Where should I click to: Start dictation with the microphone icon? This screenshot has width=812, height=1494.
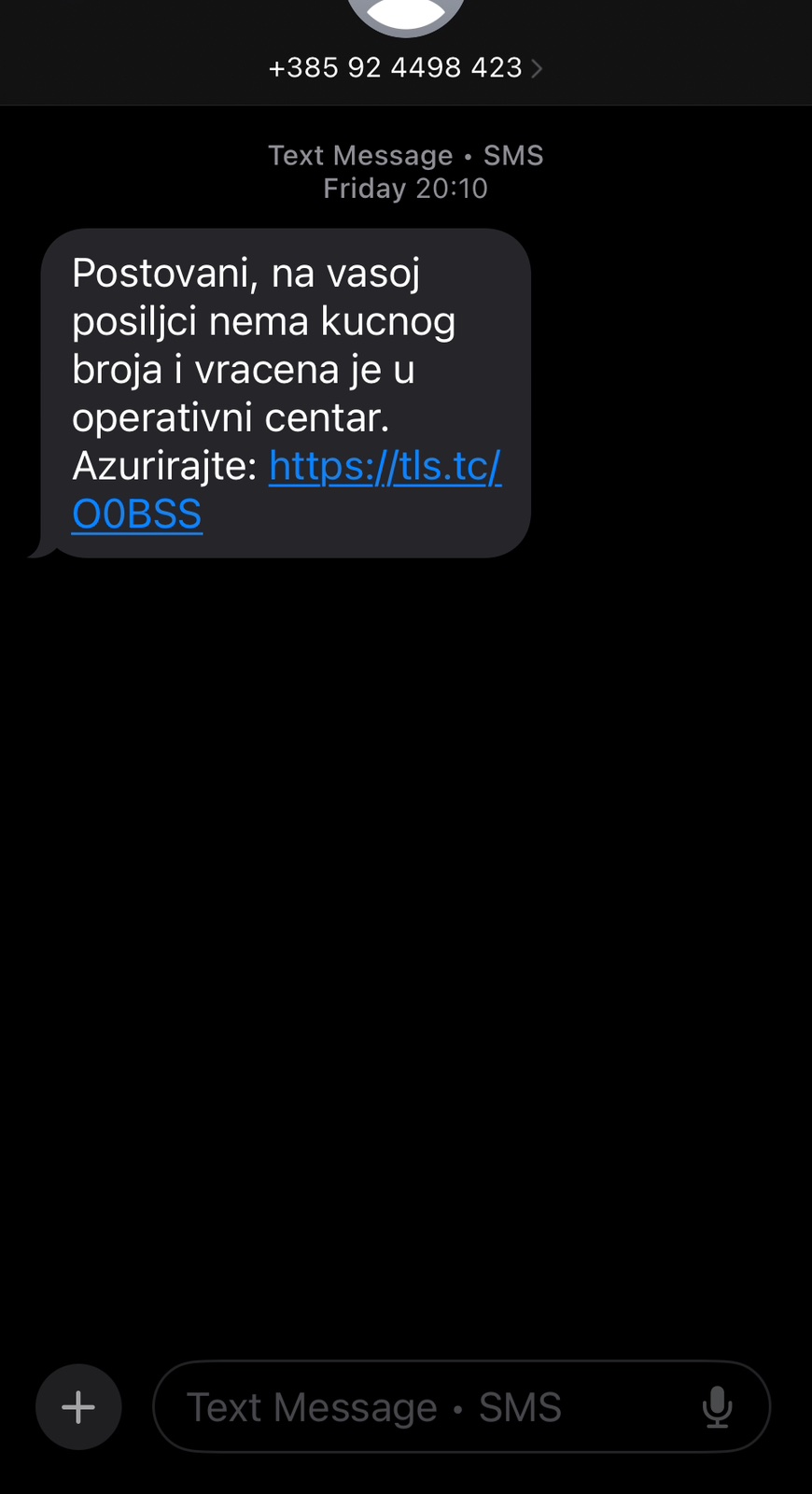pyautogui.click(x=716, y=1407)
